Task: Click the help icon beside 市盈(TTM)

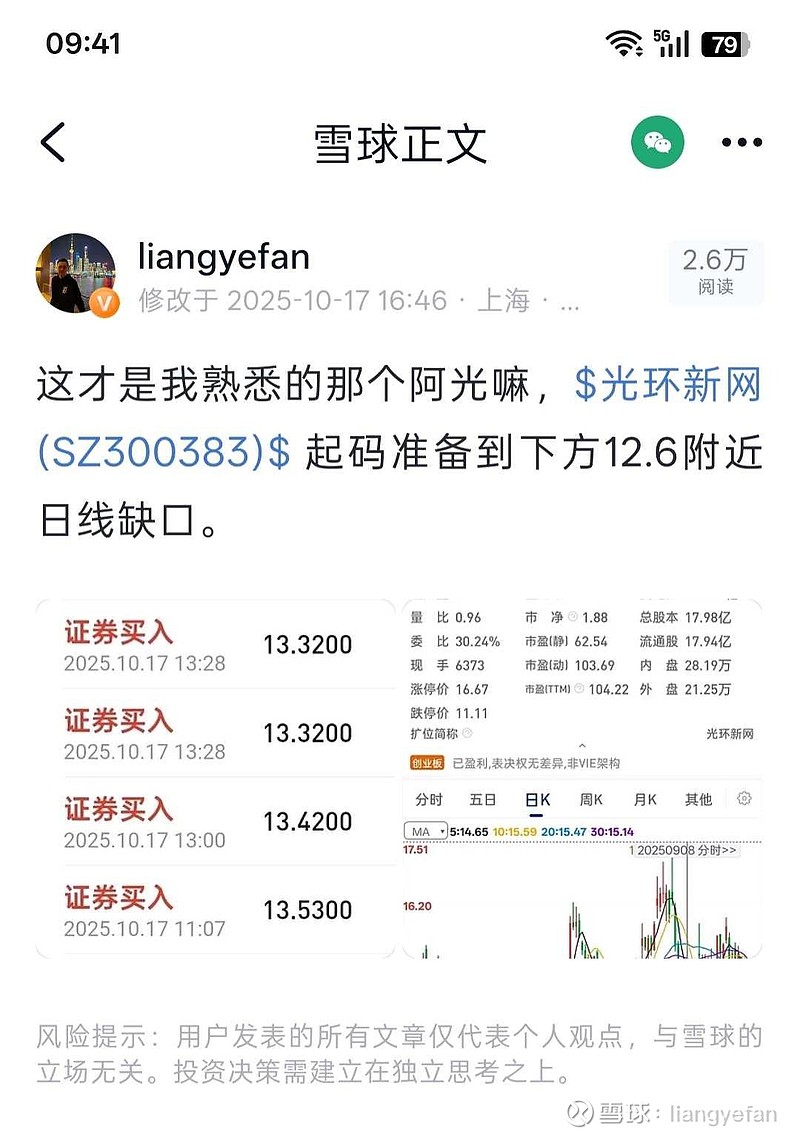Action: (580, 687)
